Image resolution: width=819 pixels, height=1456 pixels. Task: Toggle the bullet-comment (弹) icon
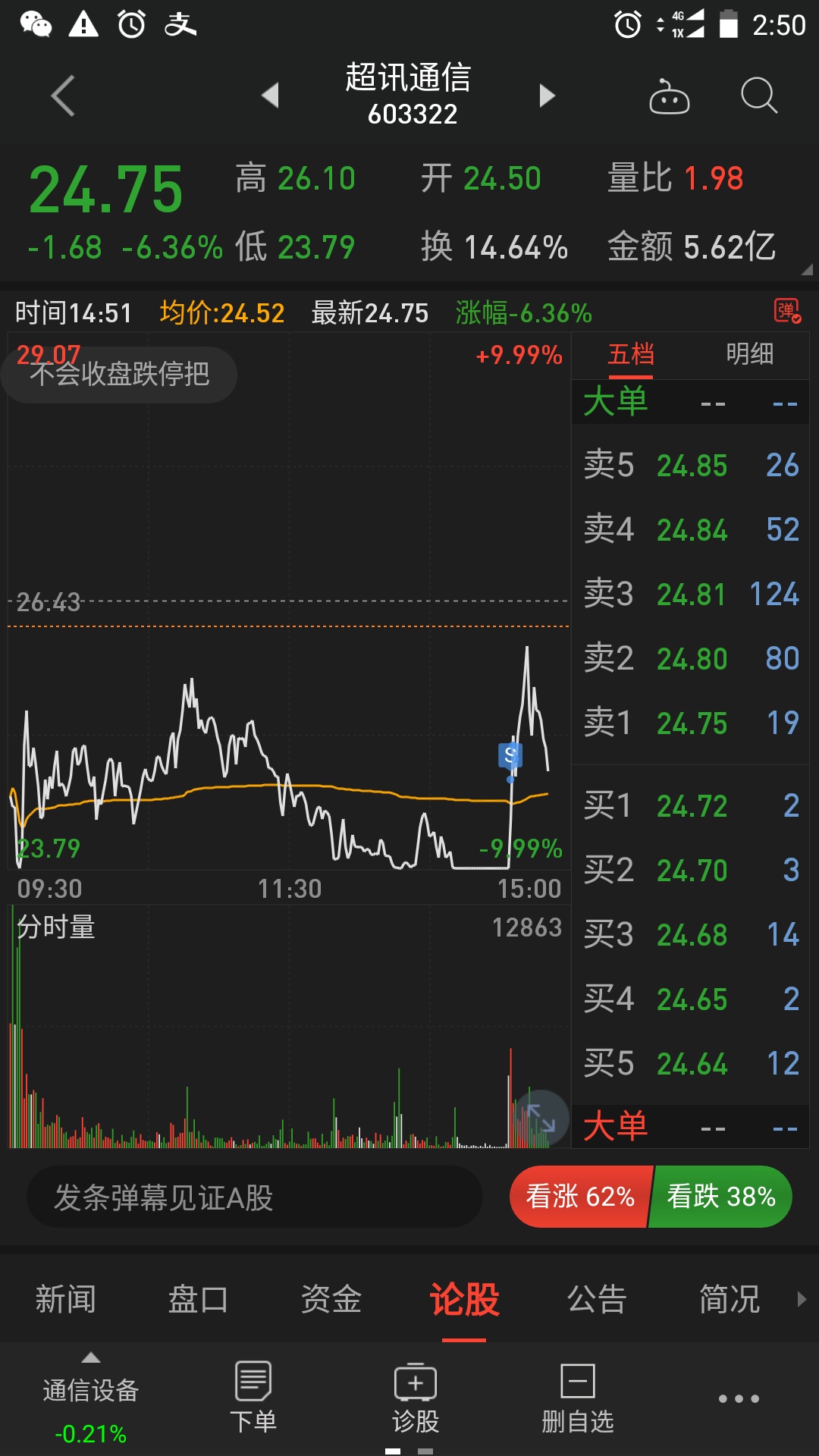pos(787,311)
